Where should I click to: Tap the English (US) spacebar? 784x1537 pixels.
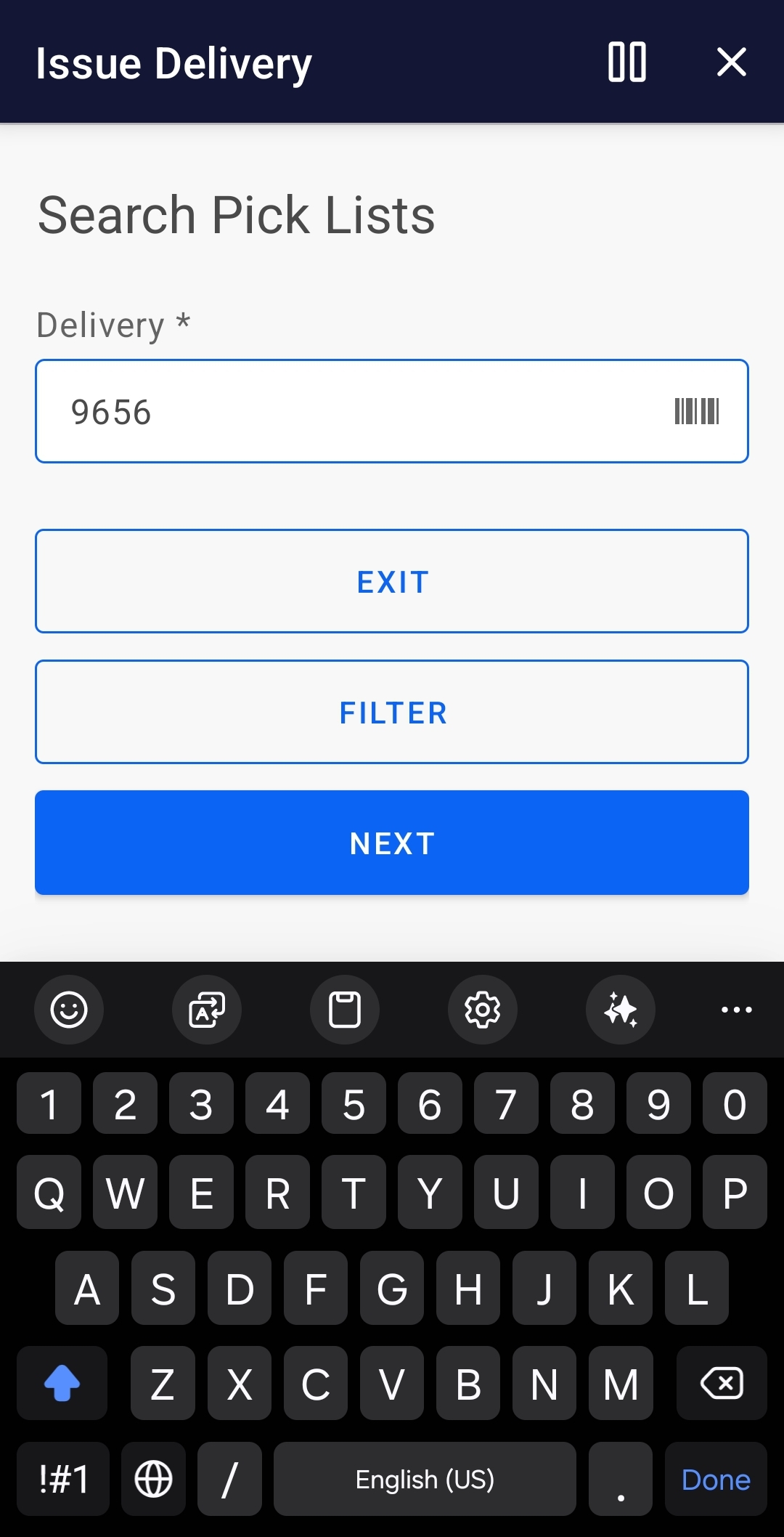425,1480
